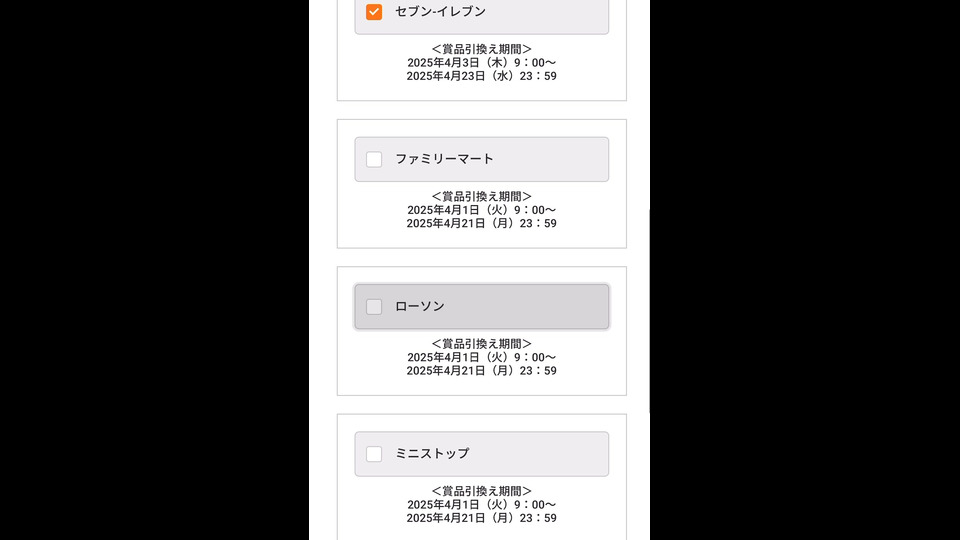Check the ローソン option
This screenshot has height=540, width=960.
click(x=374, y=307)
